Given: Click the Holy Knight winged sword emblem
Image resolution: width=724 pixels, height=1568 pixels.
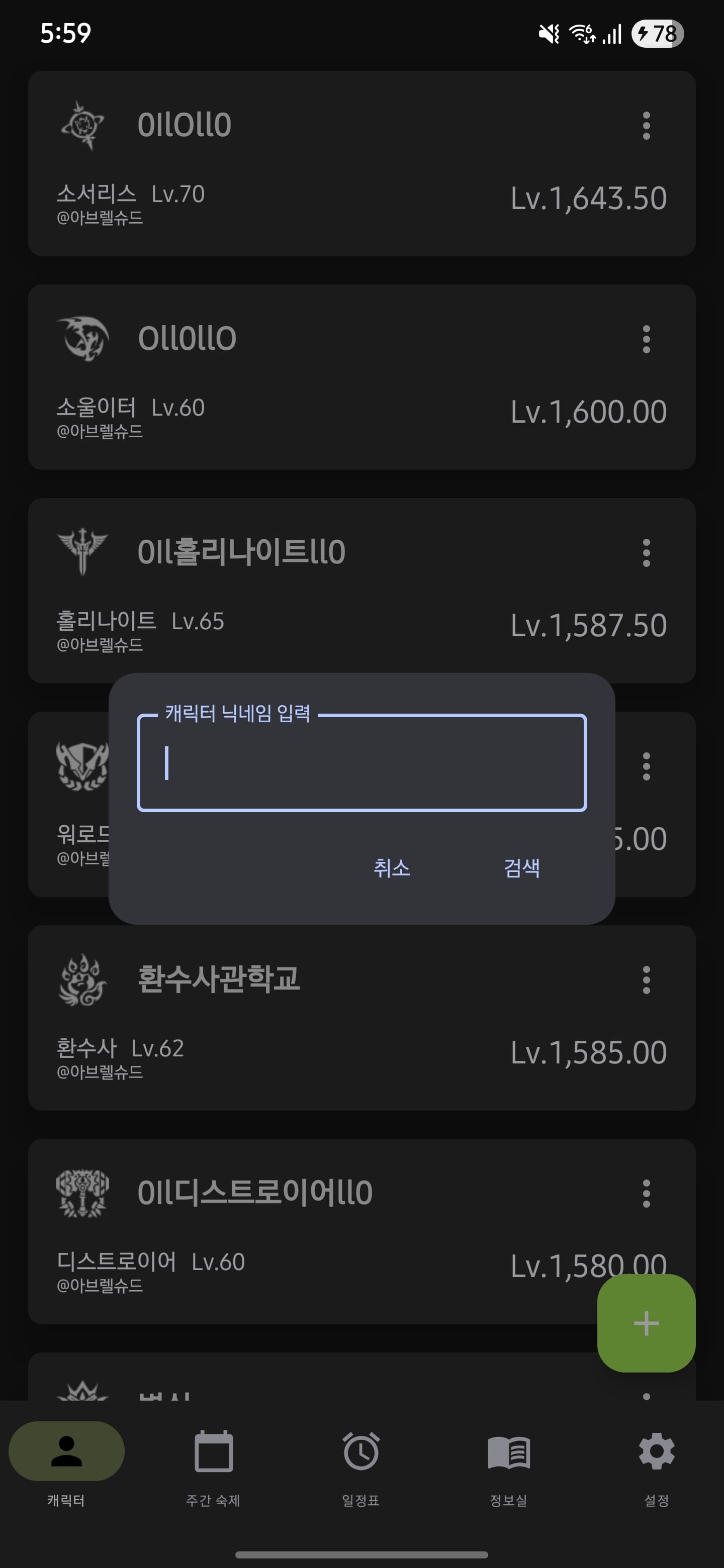Looking at the screenshot, I should (84, 553).
